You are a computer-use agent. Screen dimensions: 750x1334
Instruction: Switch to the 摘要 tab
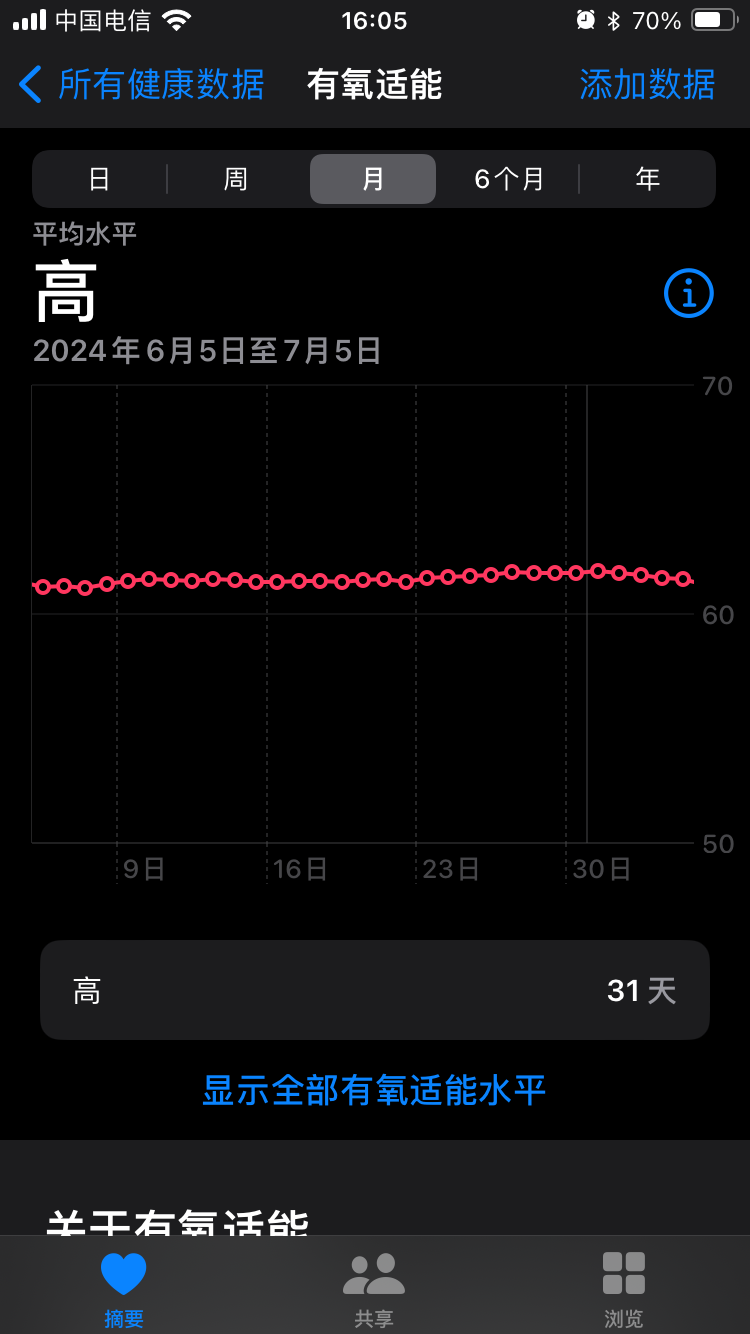point(124,1287)
